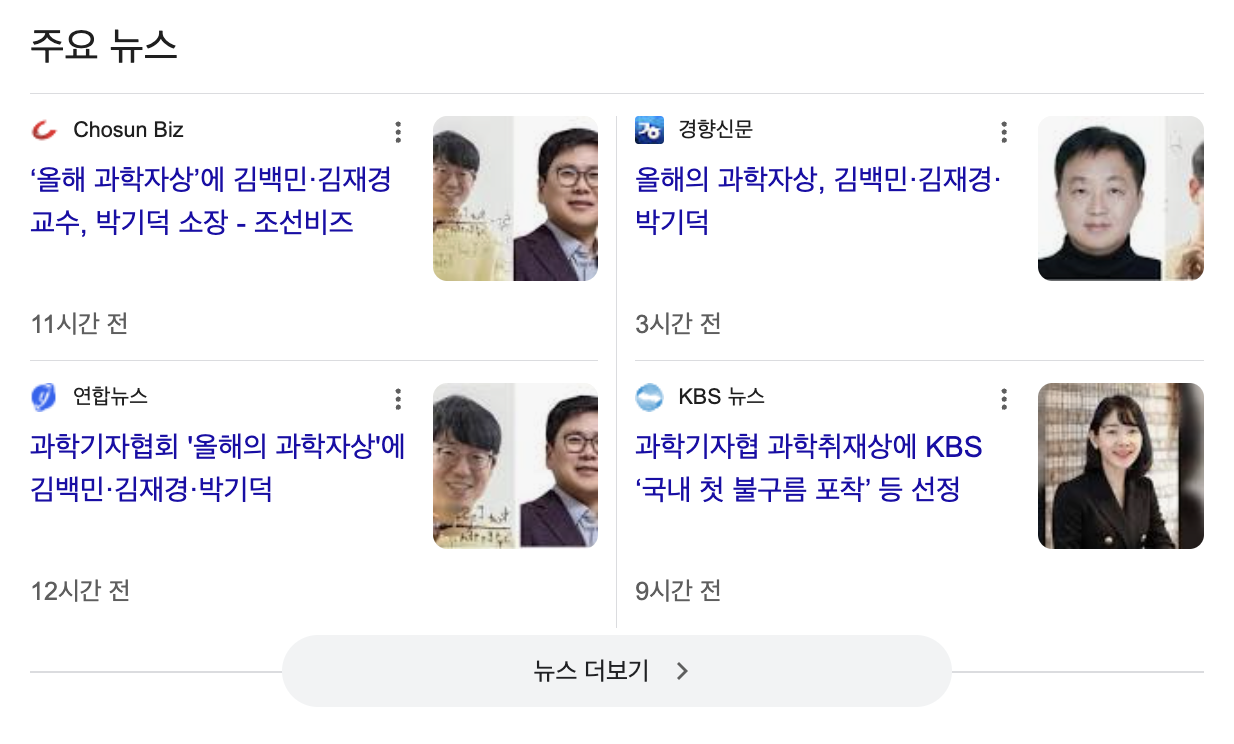Open the KBS 뉴스 article headline link
This screenshot has height=744, width=1234.
pyautogui.click(x=808, y=467)
